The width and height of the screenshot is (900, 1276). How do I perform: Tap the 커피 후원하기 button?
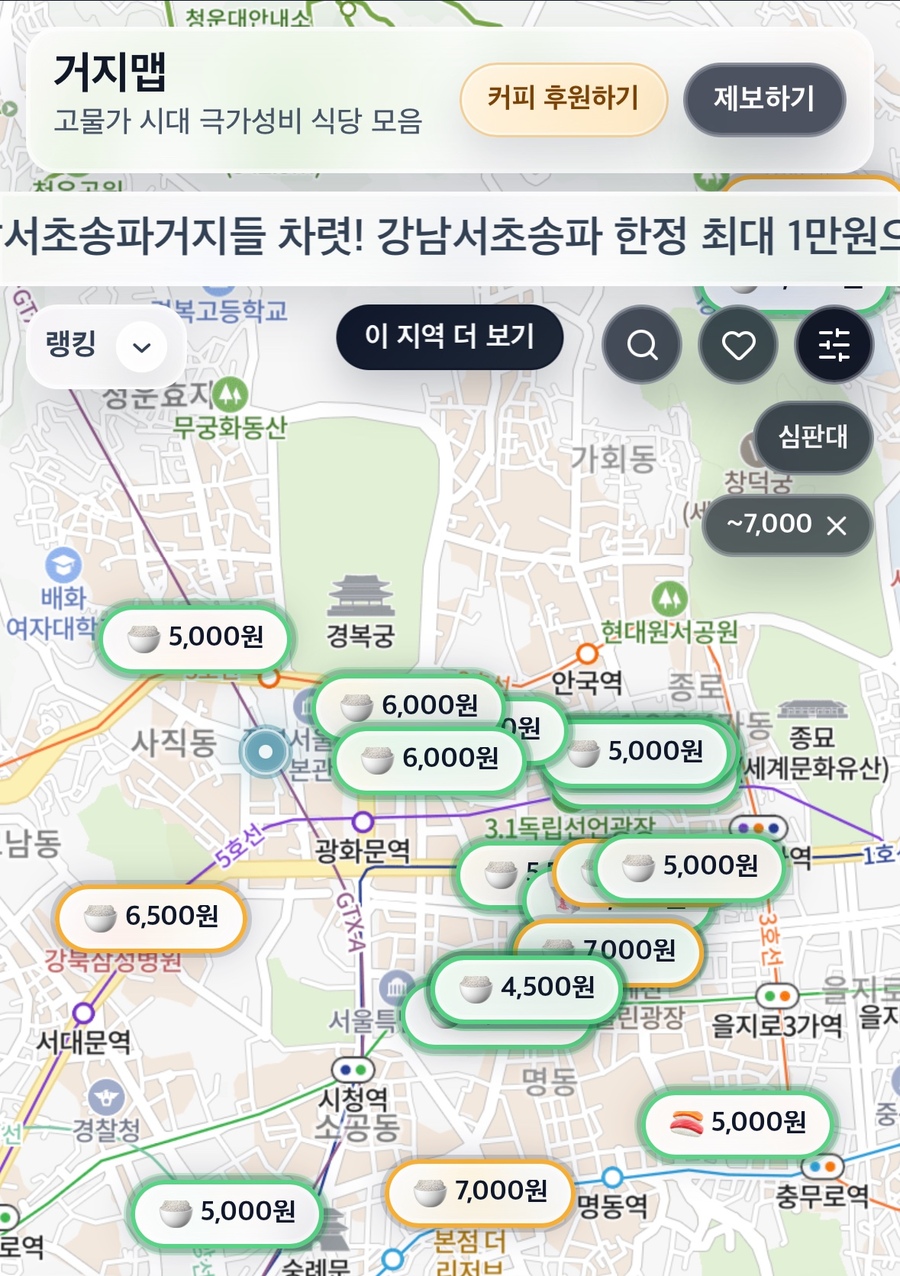pyautogui.click(x=563, y=99)
